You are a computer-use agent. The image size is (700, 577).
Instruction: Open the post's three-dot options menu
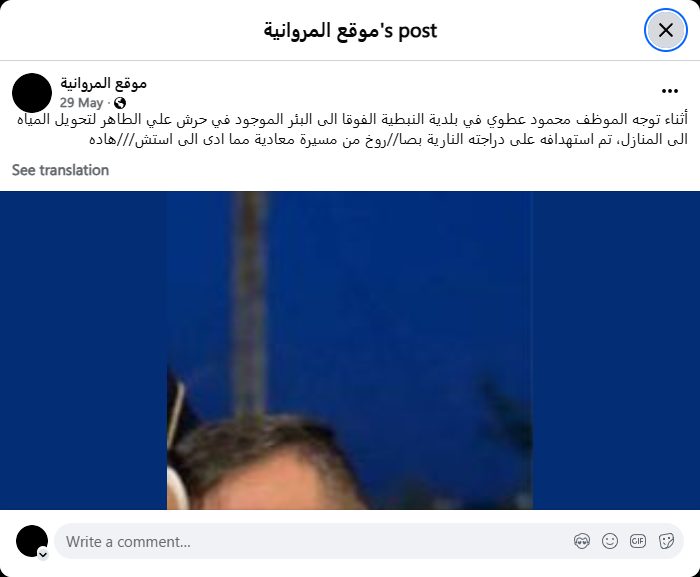coord(669,89)
